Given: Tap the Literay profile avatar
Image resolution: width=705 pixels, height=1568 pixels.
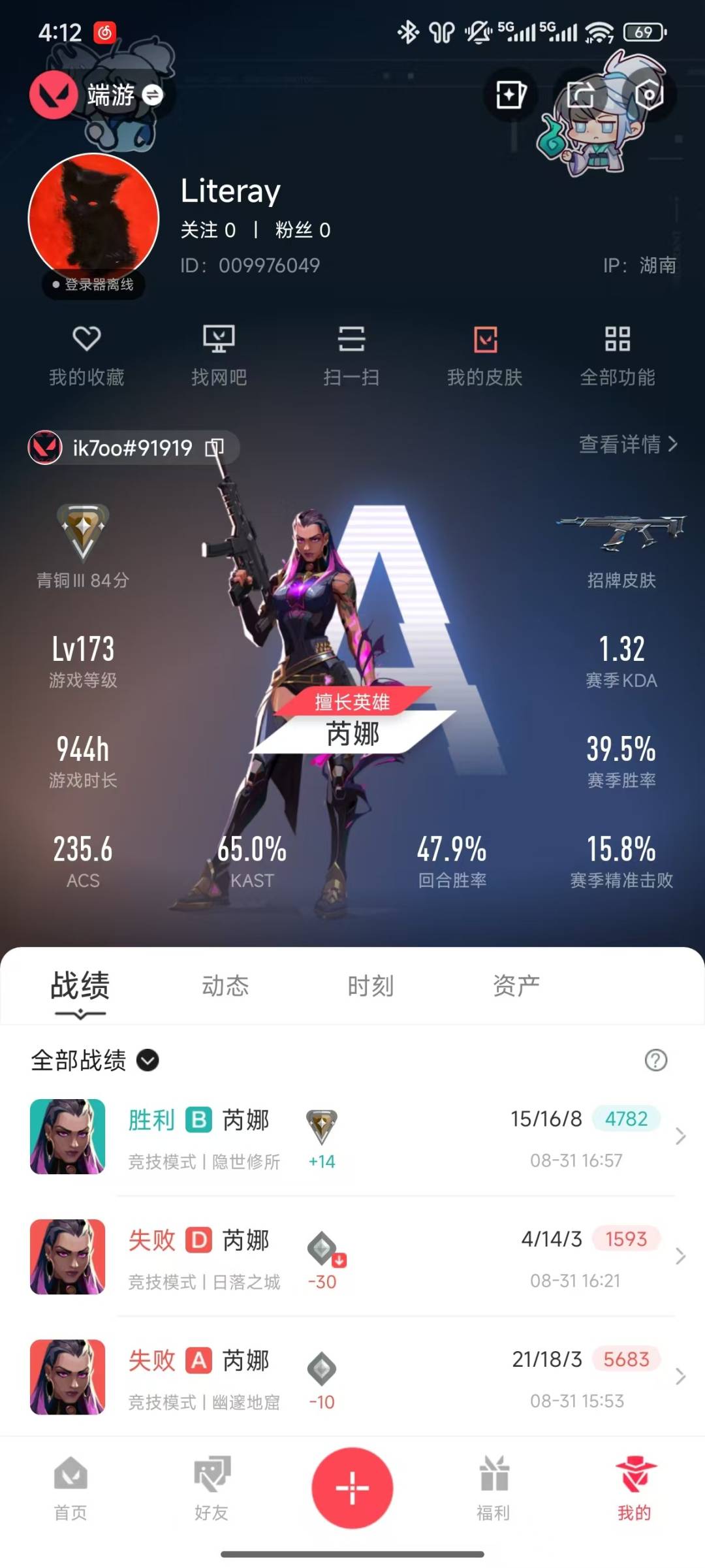Looking at the screenshot, I should [94, 219].
